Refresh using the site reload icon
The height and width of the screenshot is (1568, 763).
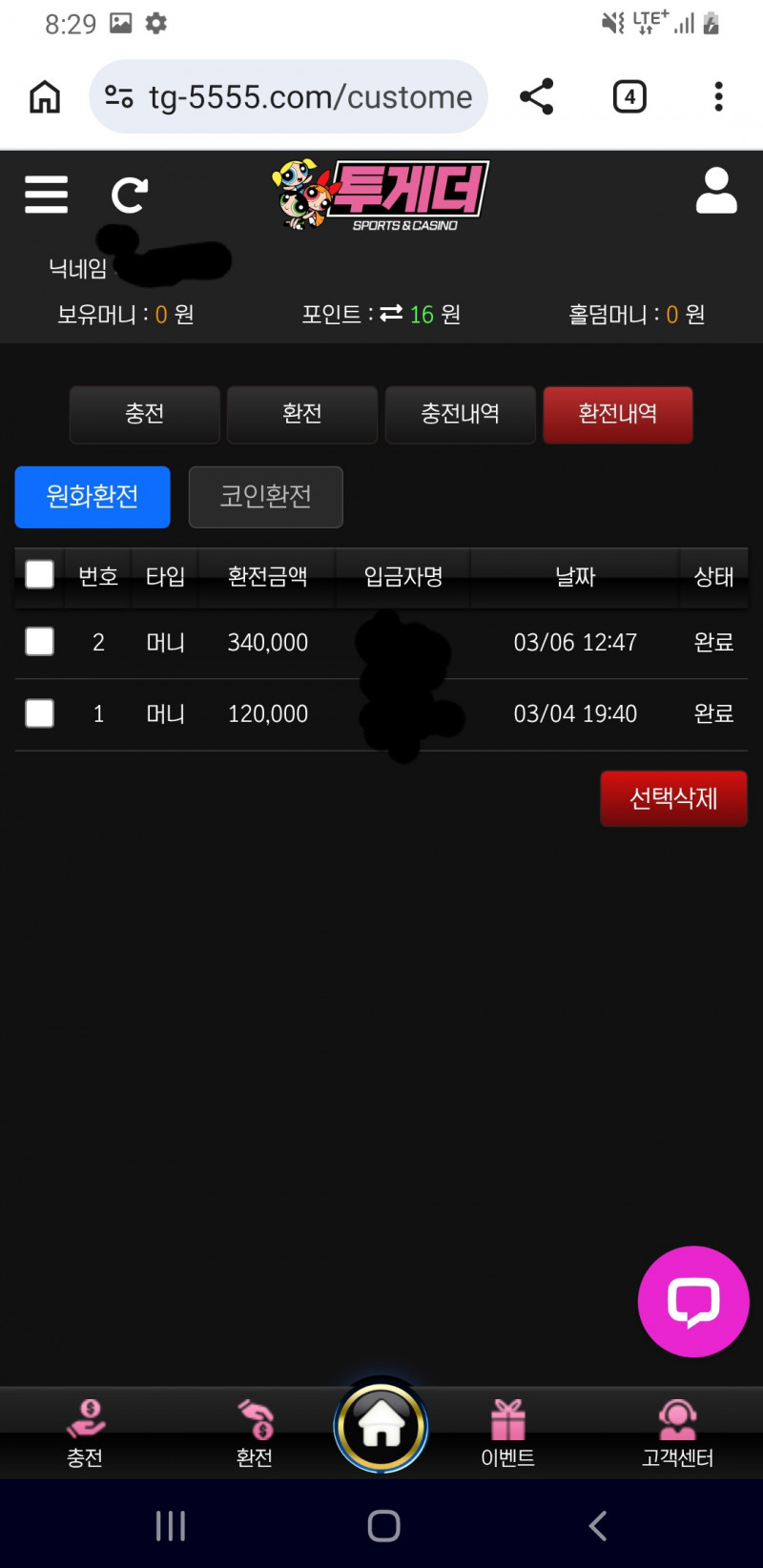[x=129, y=196]
